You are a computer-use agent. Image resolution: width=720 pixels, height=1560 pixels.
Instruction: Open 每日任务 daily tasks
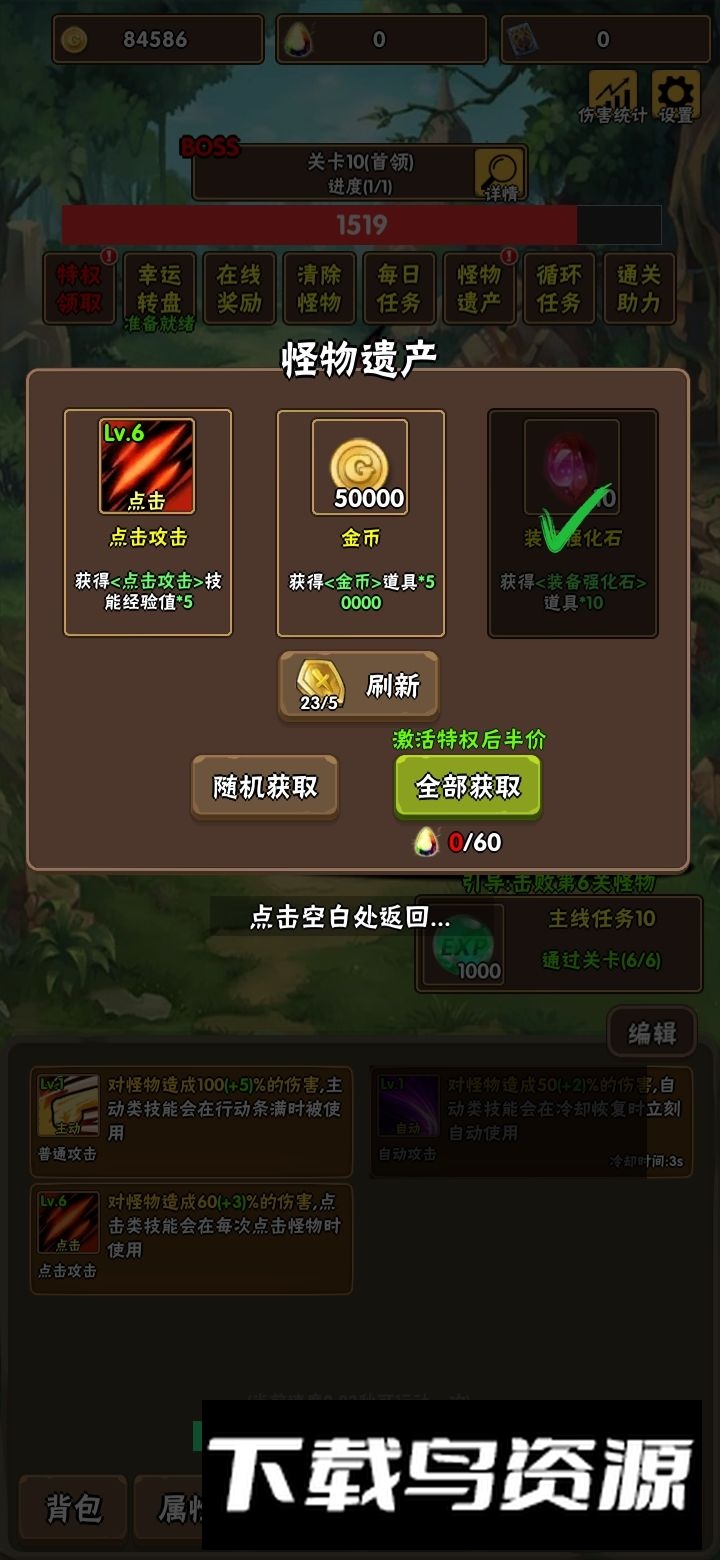pos(399,288)
